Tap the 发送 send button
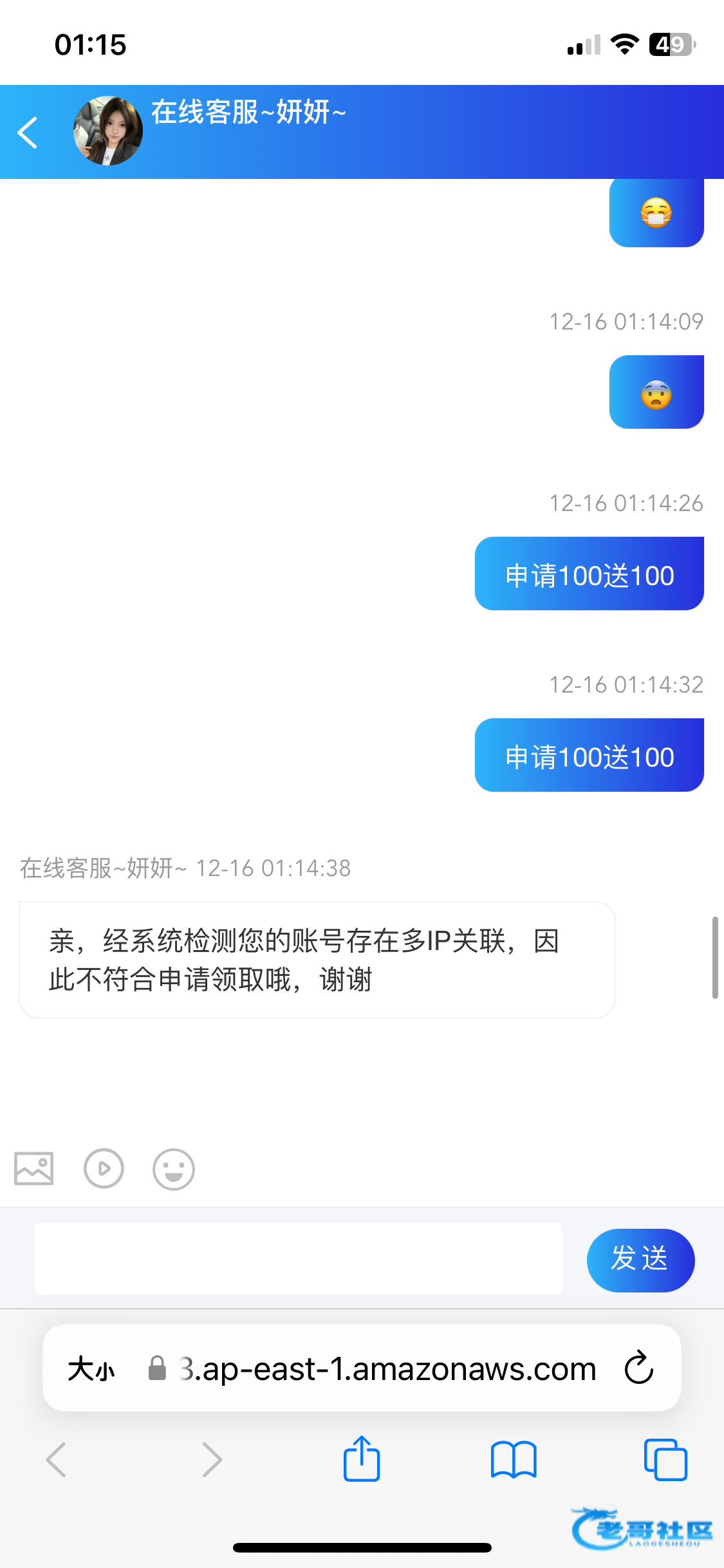The height and width of the screenshot is (1568, 724). tap(640, 1260)
